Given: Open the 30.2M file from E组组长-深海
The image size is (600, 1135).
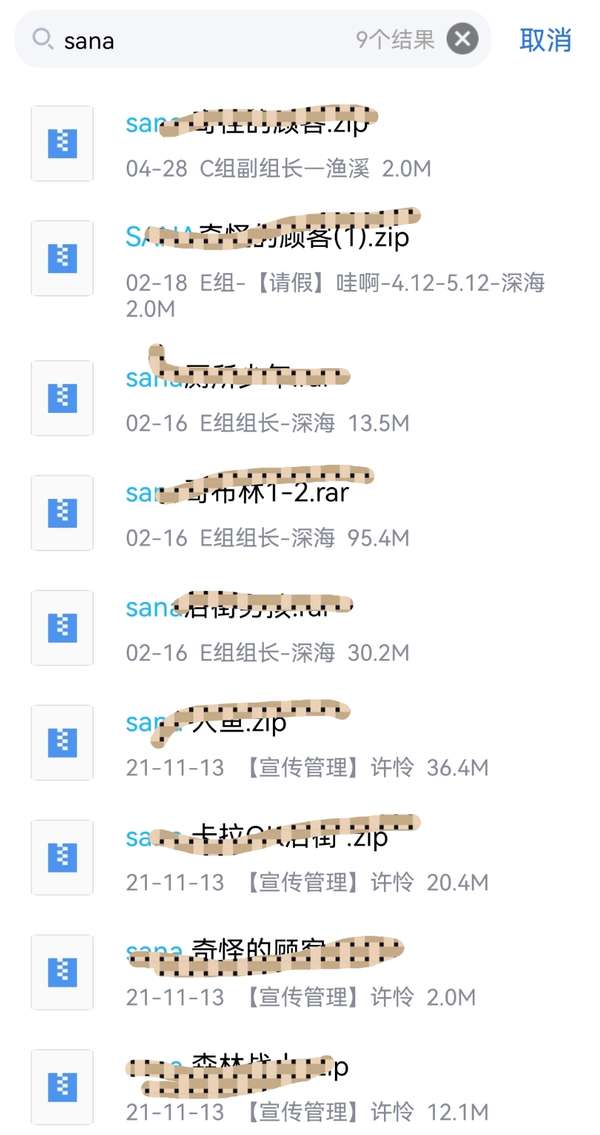Looking at the screenshot, I should pyautogui.click(x=300, y=628).
